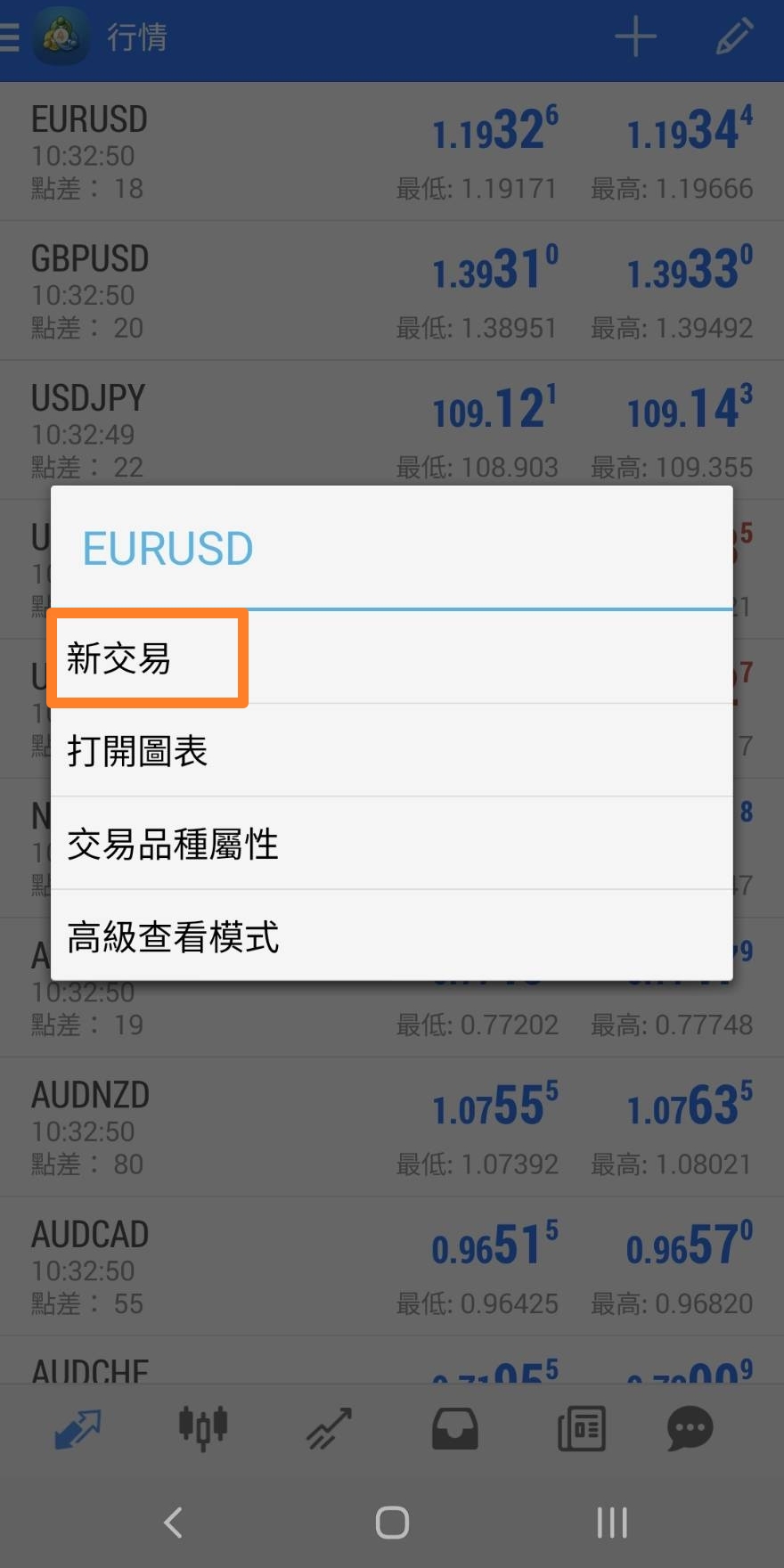Open the AUDNZD quote row
Screen dimensions: 784x1568
[392, 1127]
